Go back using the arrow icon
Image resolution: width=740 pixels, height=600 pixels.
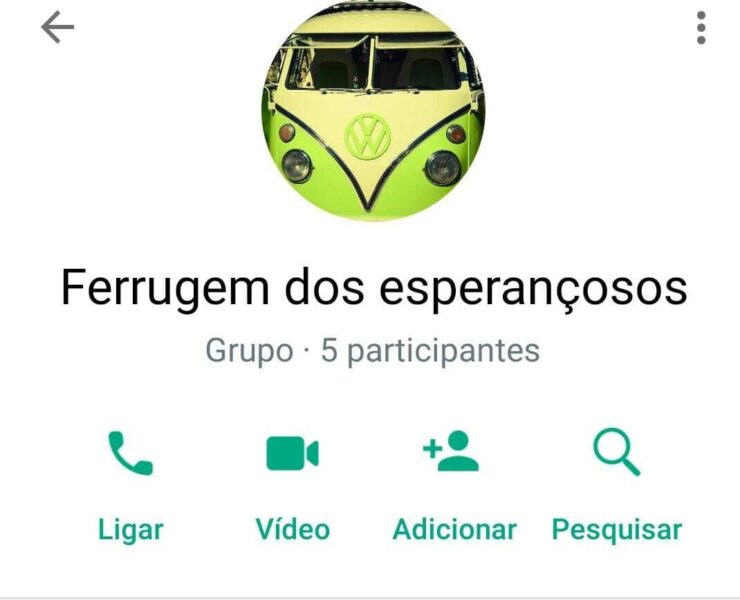[58, 29]
